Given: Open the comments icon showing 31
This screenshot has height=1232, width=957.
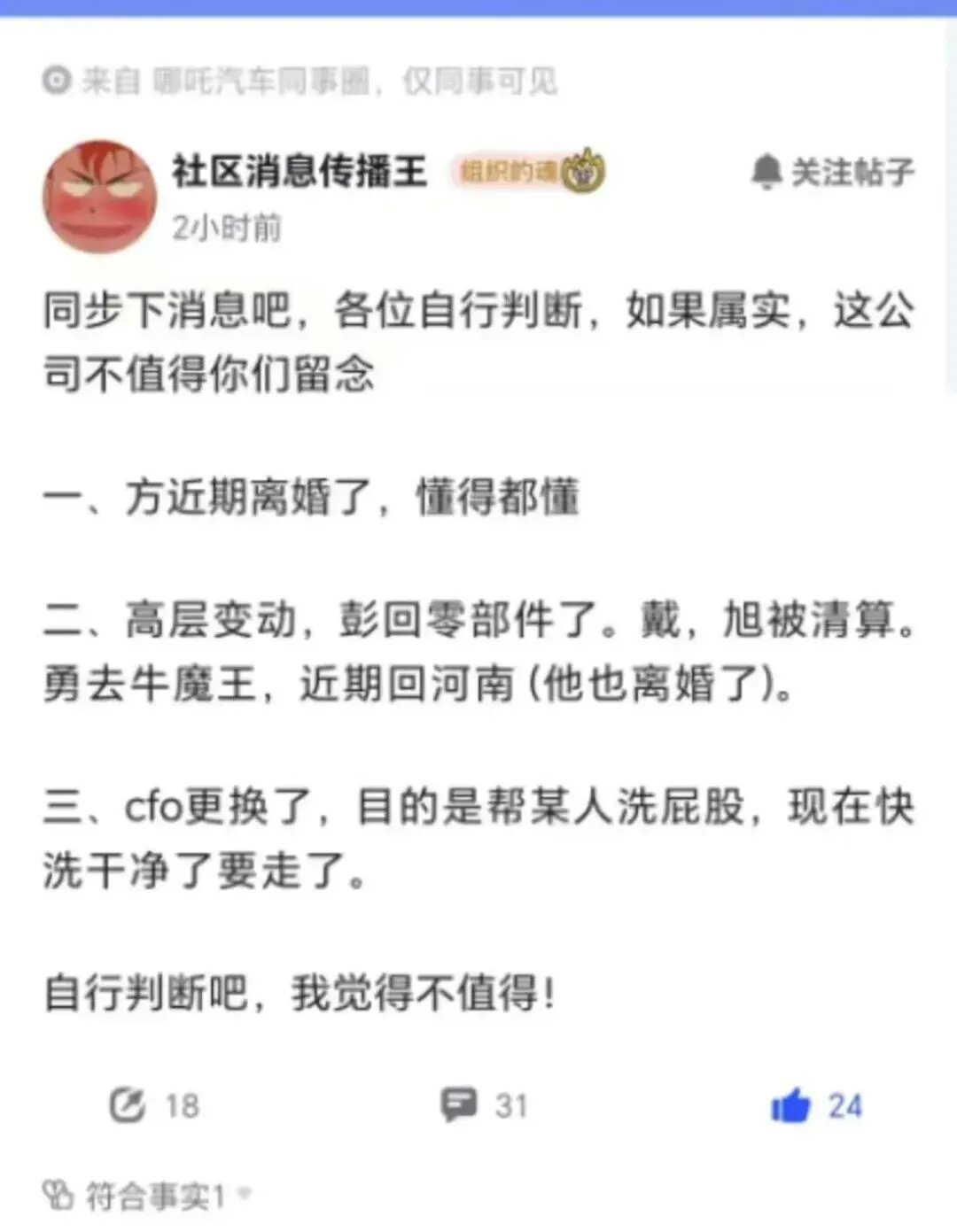Looking at the screenshot, I should point(459,1104).
